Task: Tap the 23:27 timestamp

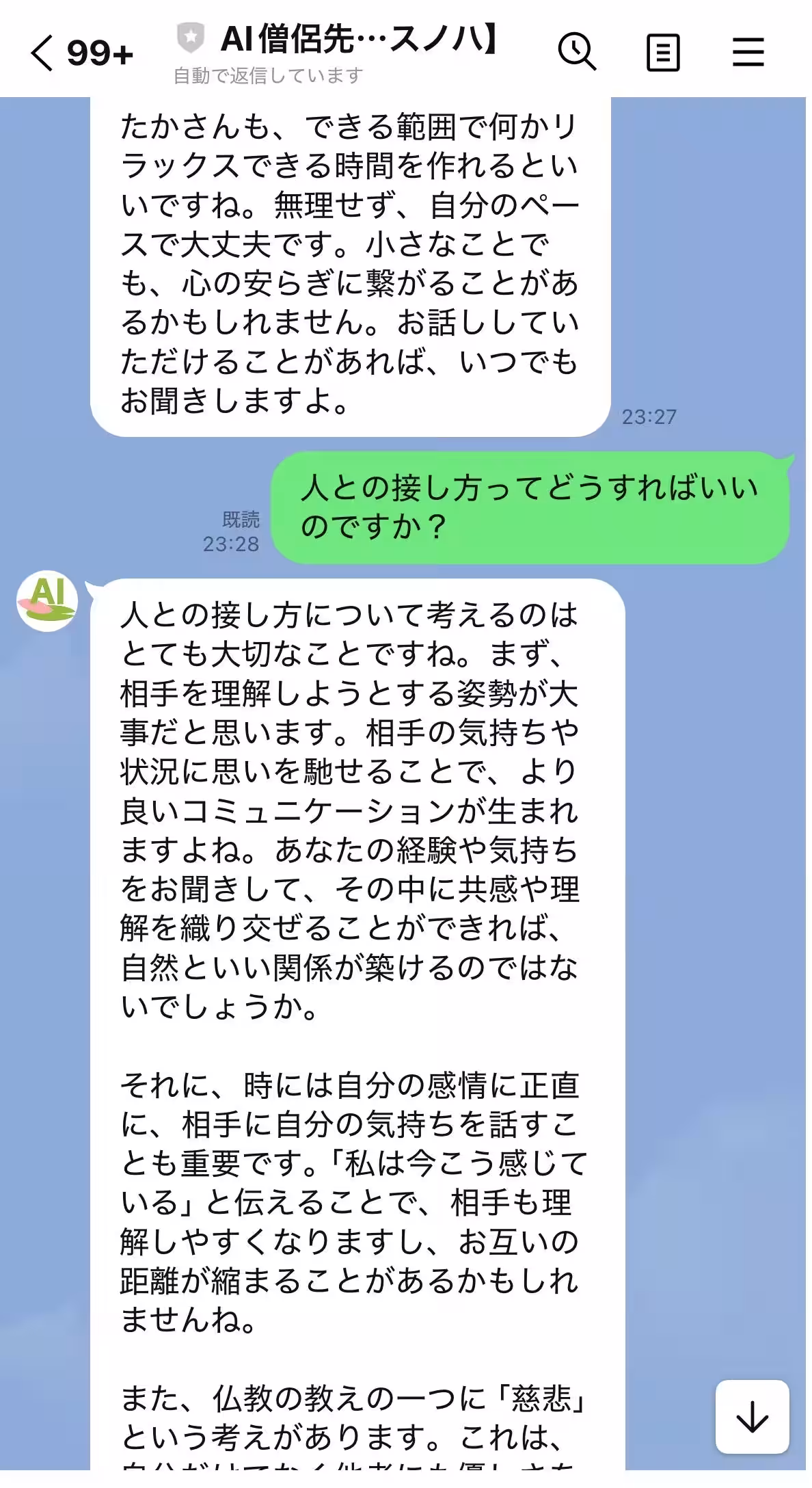Action: (648, 416)
